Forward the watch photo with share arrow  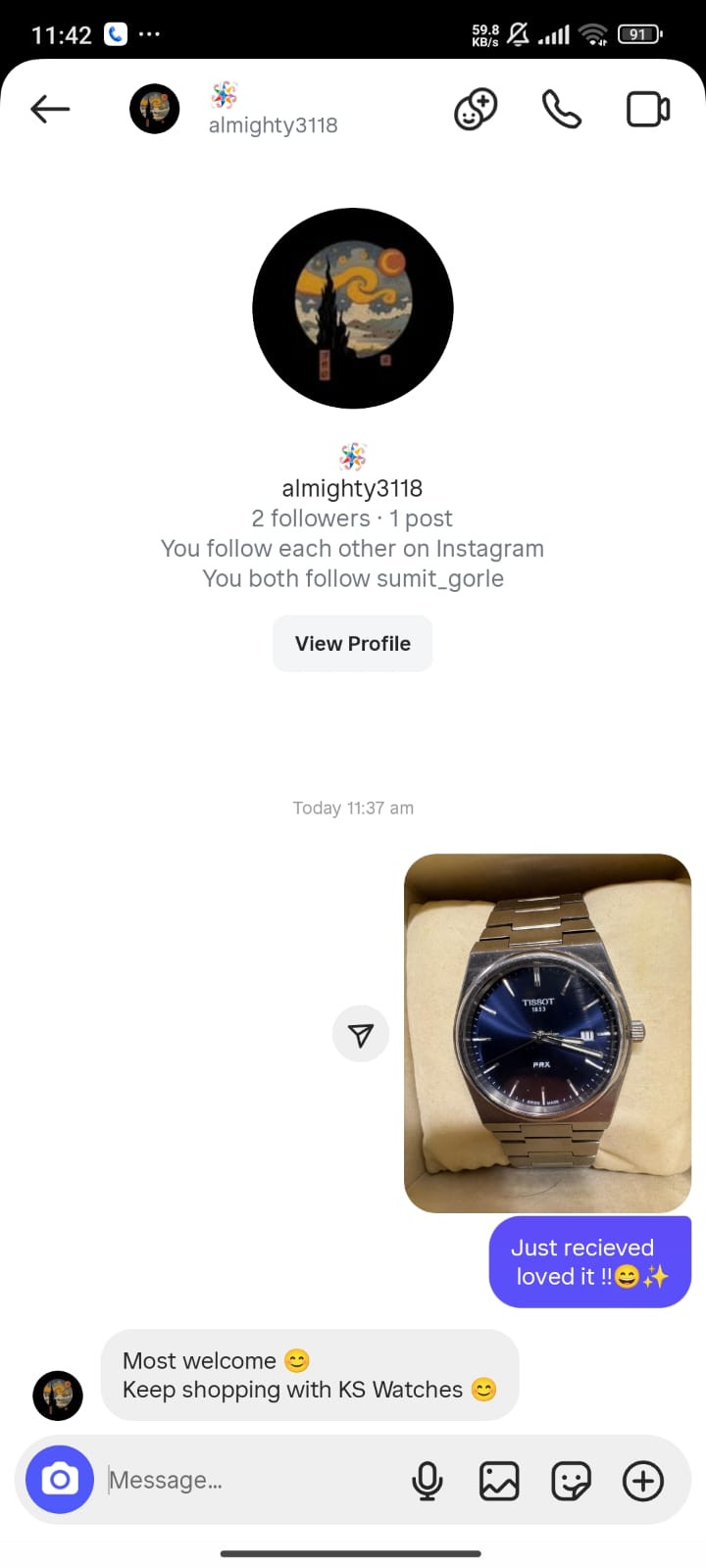coord(361,1034)
